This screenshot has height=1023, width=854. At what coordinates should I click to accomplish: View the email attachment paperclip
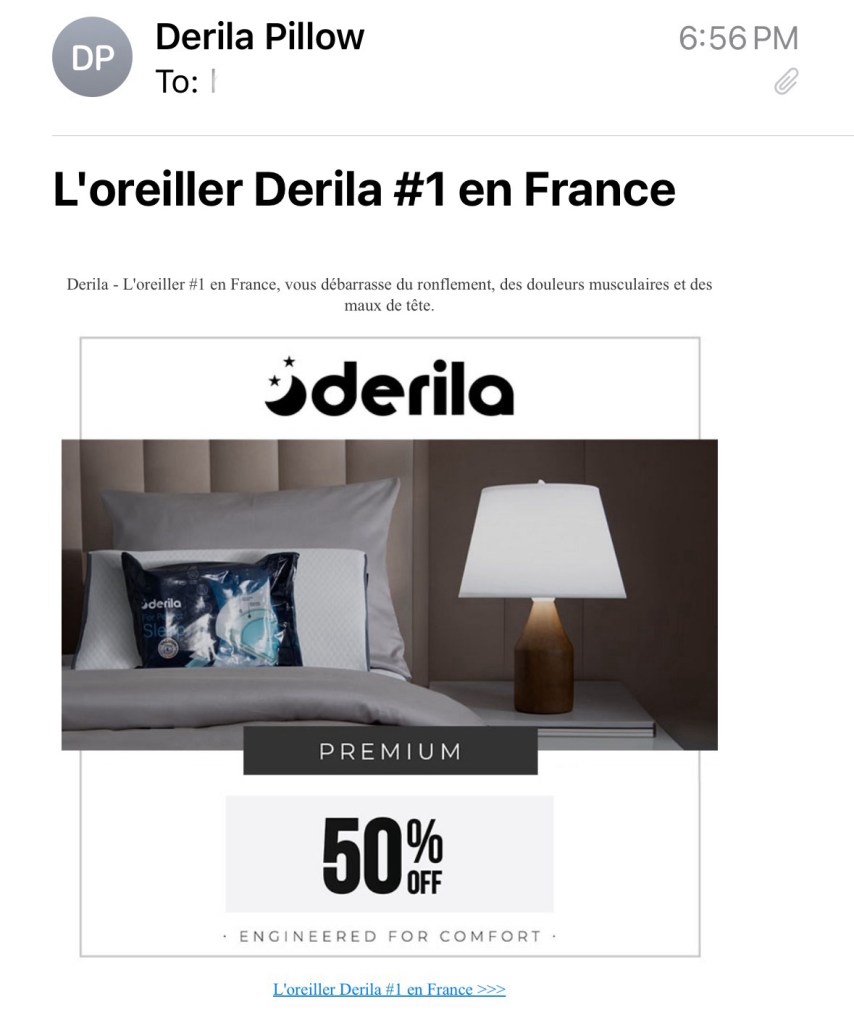[x=786, y=82]
